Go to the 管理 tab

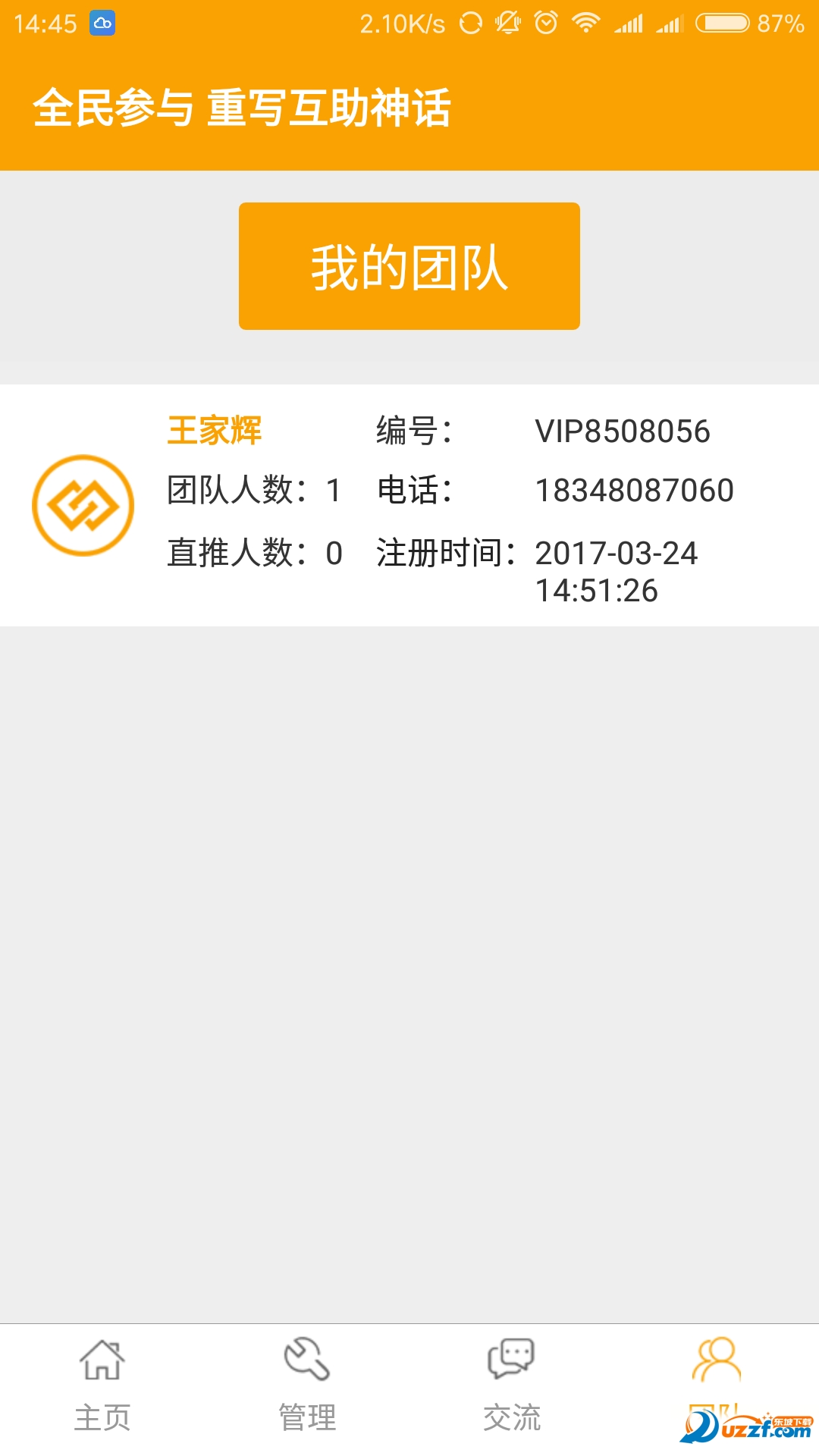(x=307, y=1385)
